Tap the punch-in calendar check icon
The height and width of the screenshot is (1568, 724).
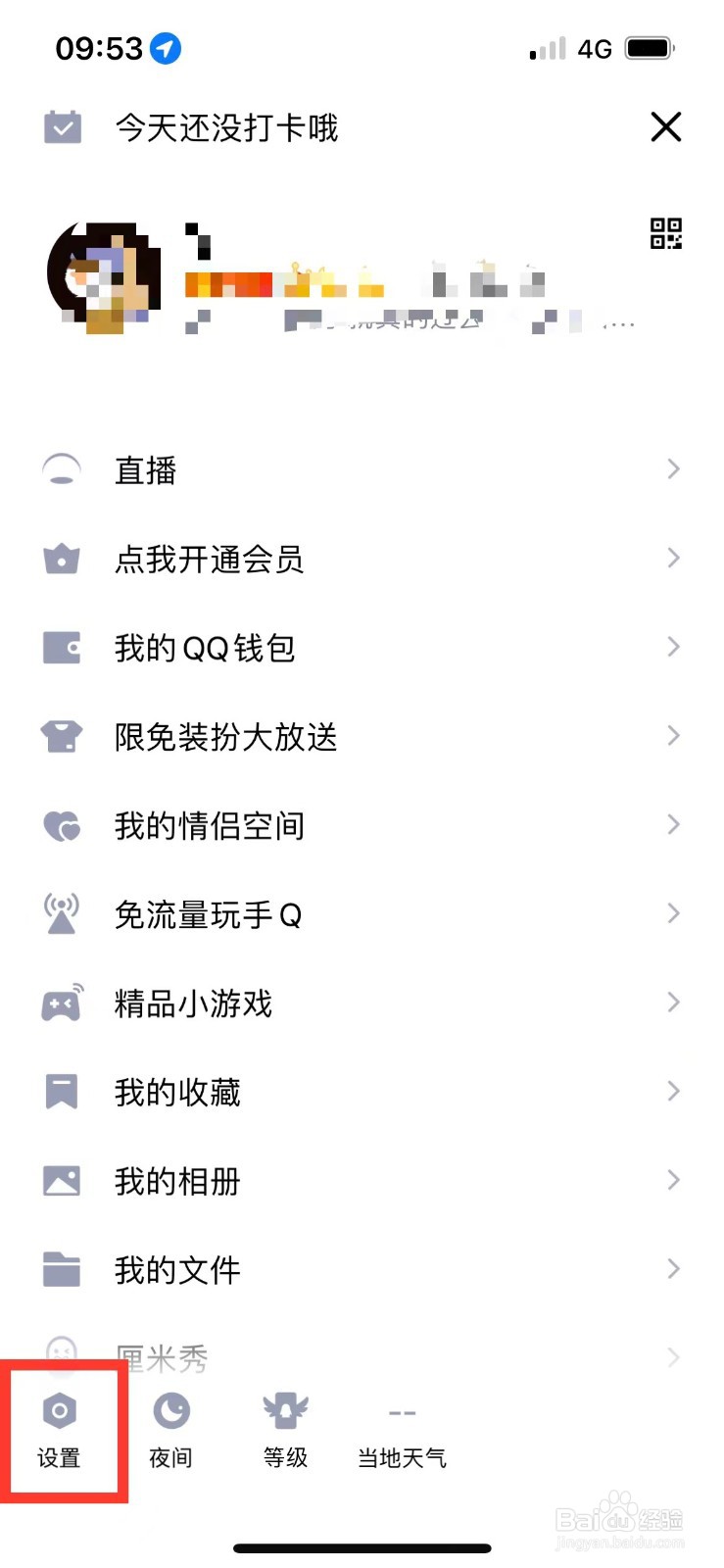(x=63, y=127)
